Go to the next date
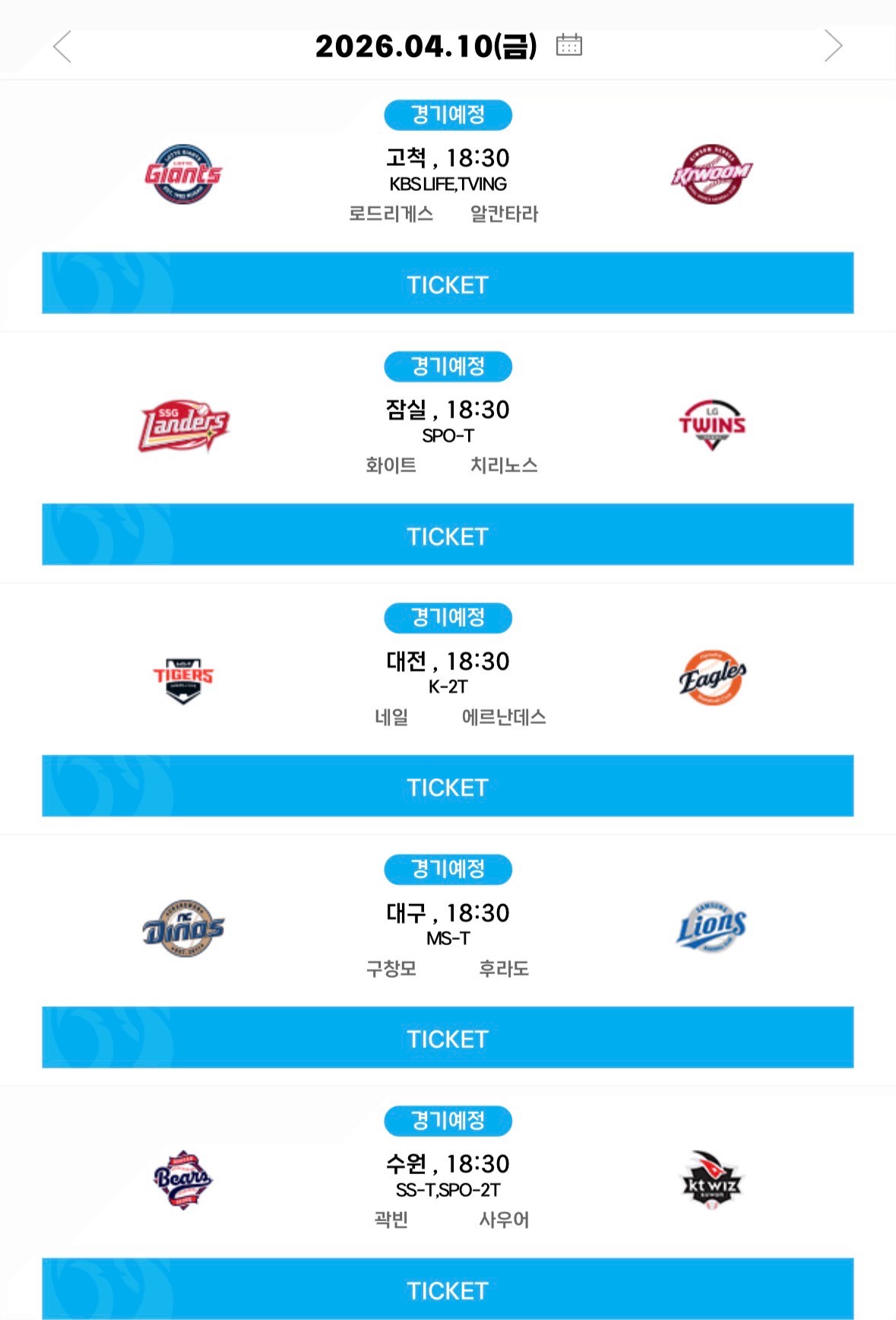The height and width of the screenshot is (1320, 896). pyautogui.click(x=833, y=46)
